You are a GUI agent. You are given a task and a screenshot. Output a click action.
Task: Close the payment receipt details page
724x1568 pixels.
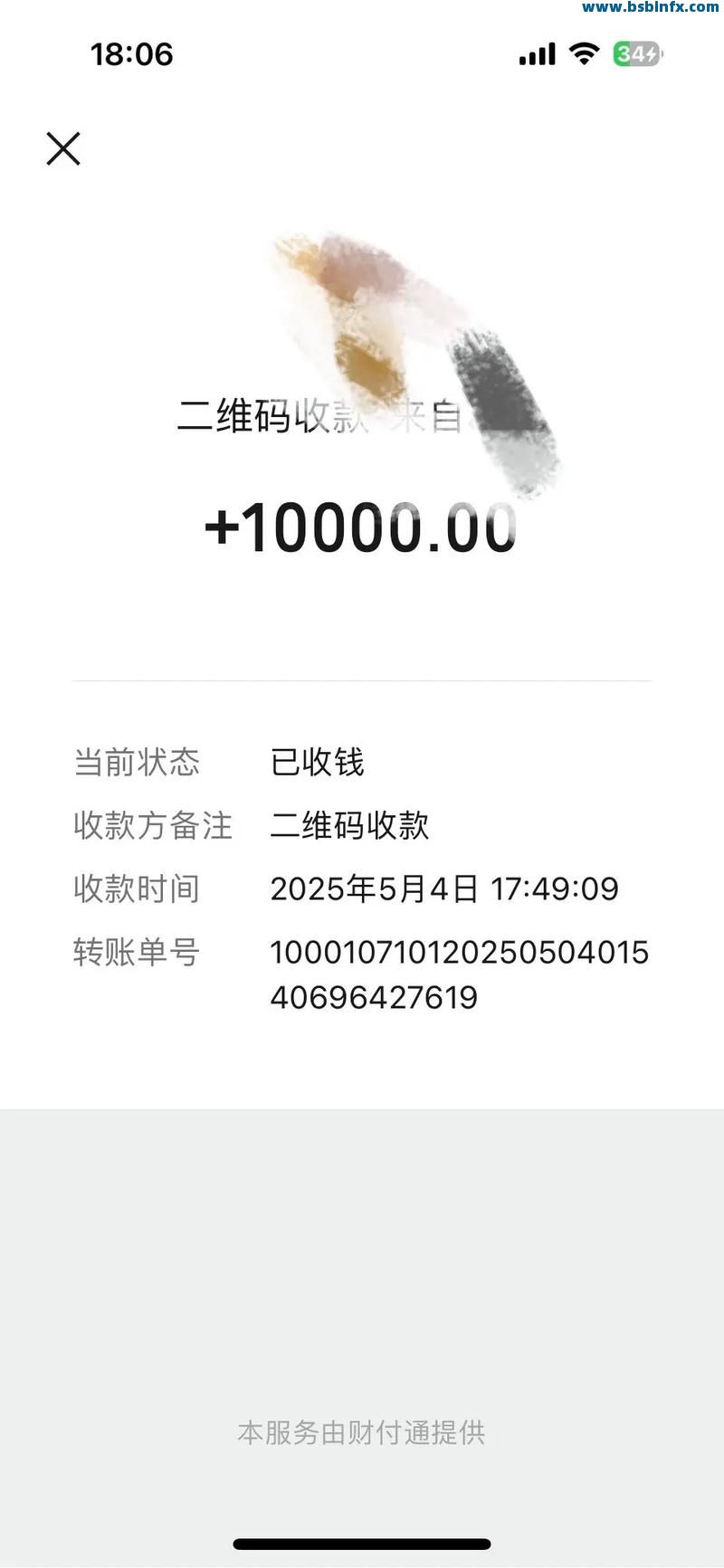(x=63, y=148)
